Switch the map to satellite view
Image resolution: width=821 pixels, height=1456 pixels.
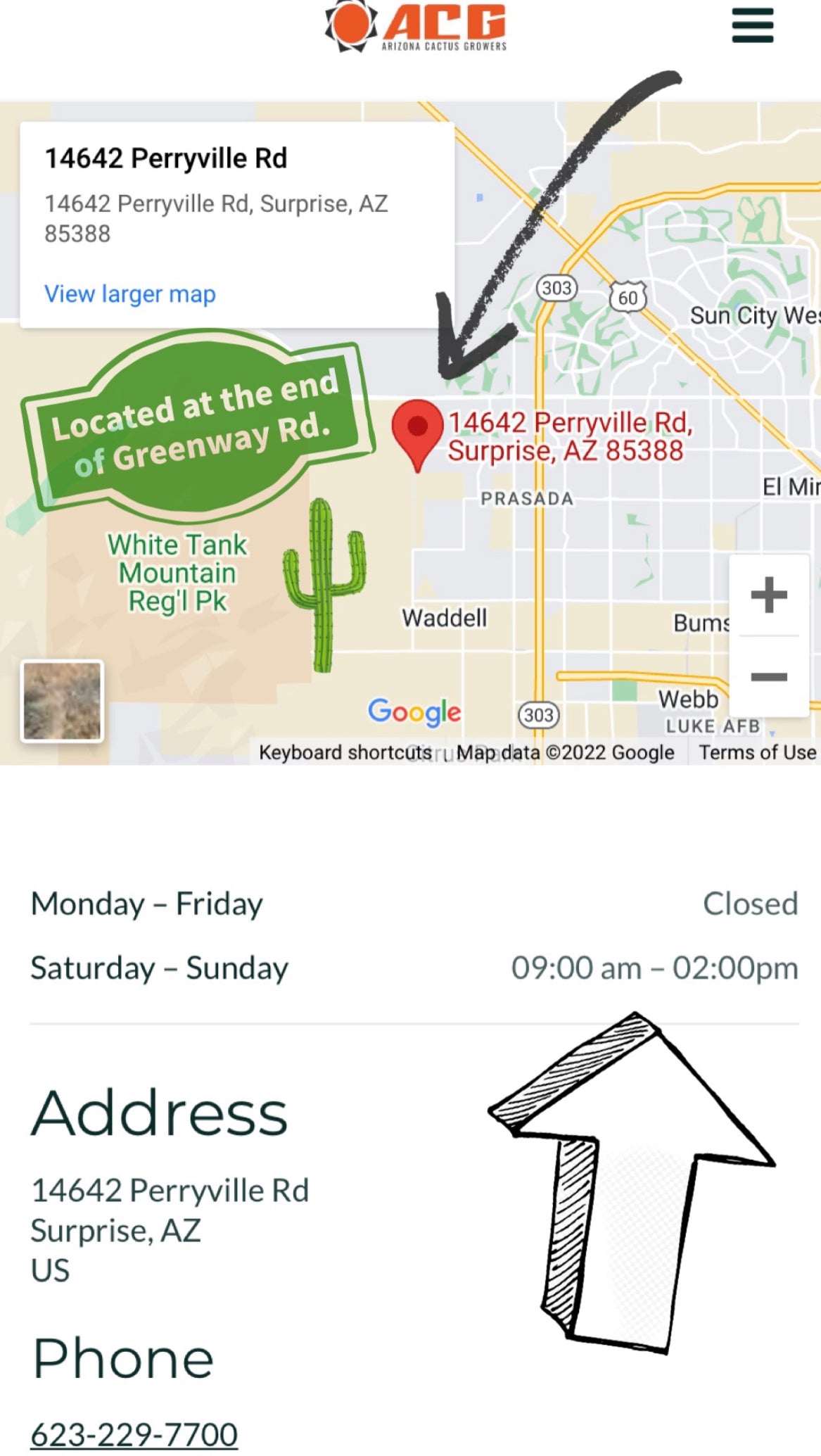[x=63, y=701]
